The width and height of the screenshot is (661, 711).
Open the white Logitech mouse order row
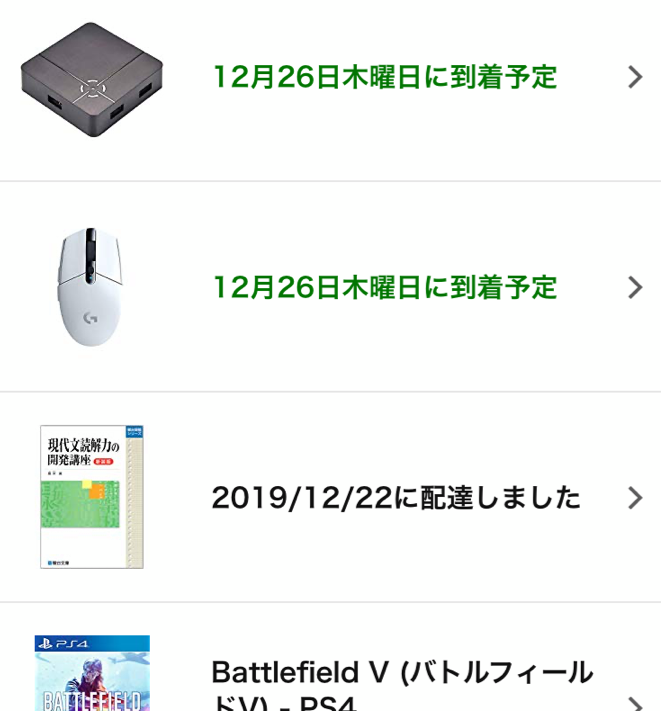point(330,287)
